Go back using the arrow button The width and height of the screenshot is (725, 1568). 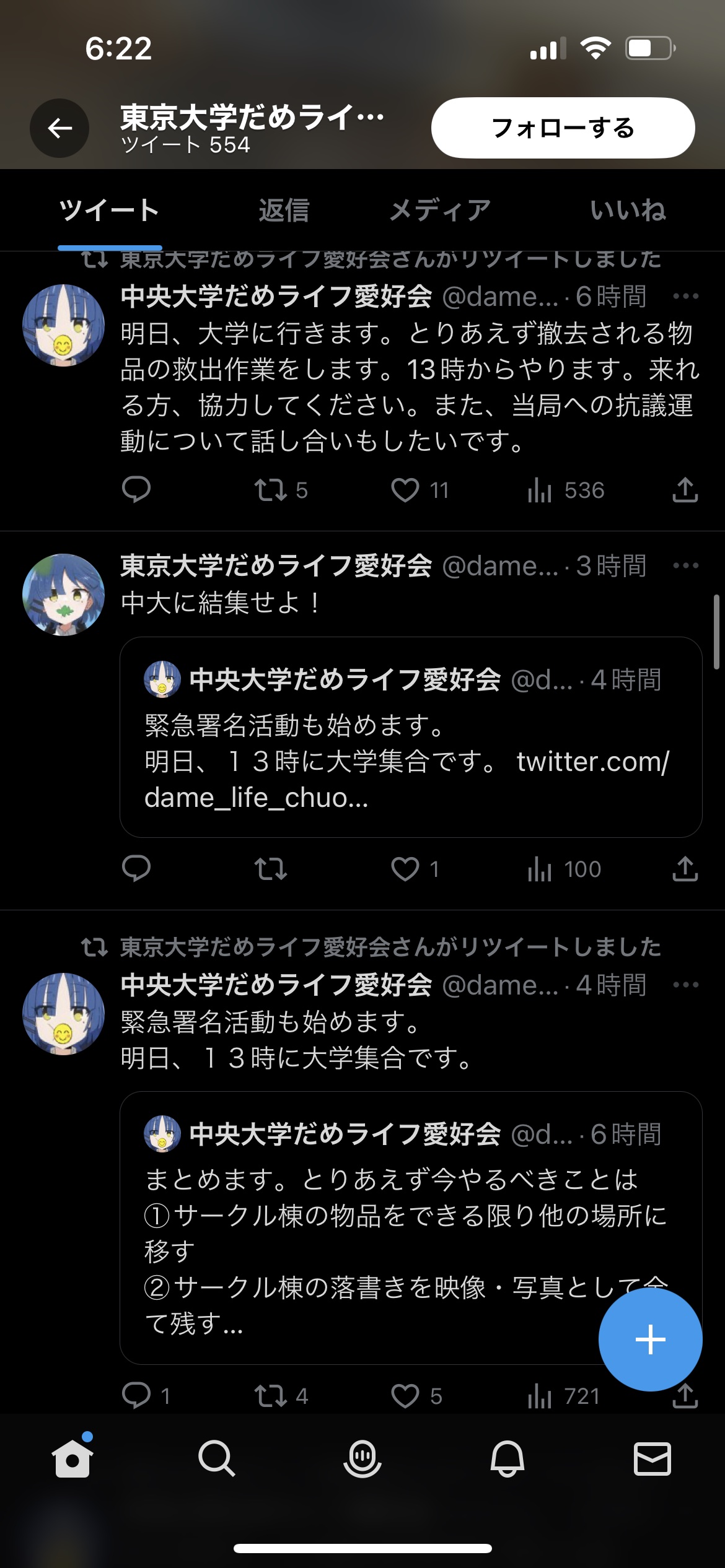[59, 128]
